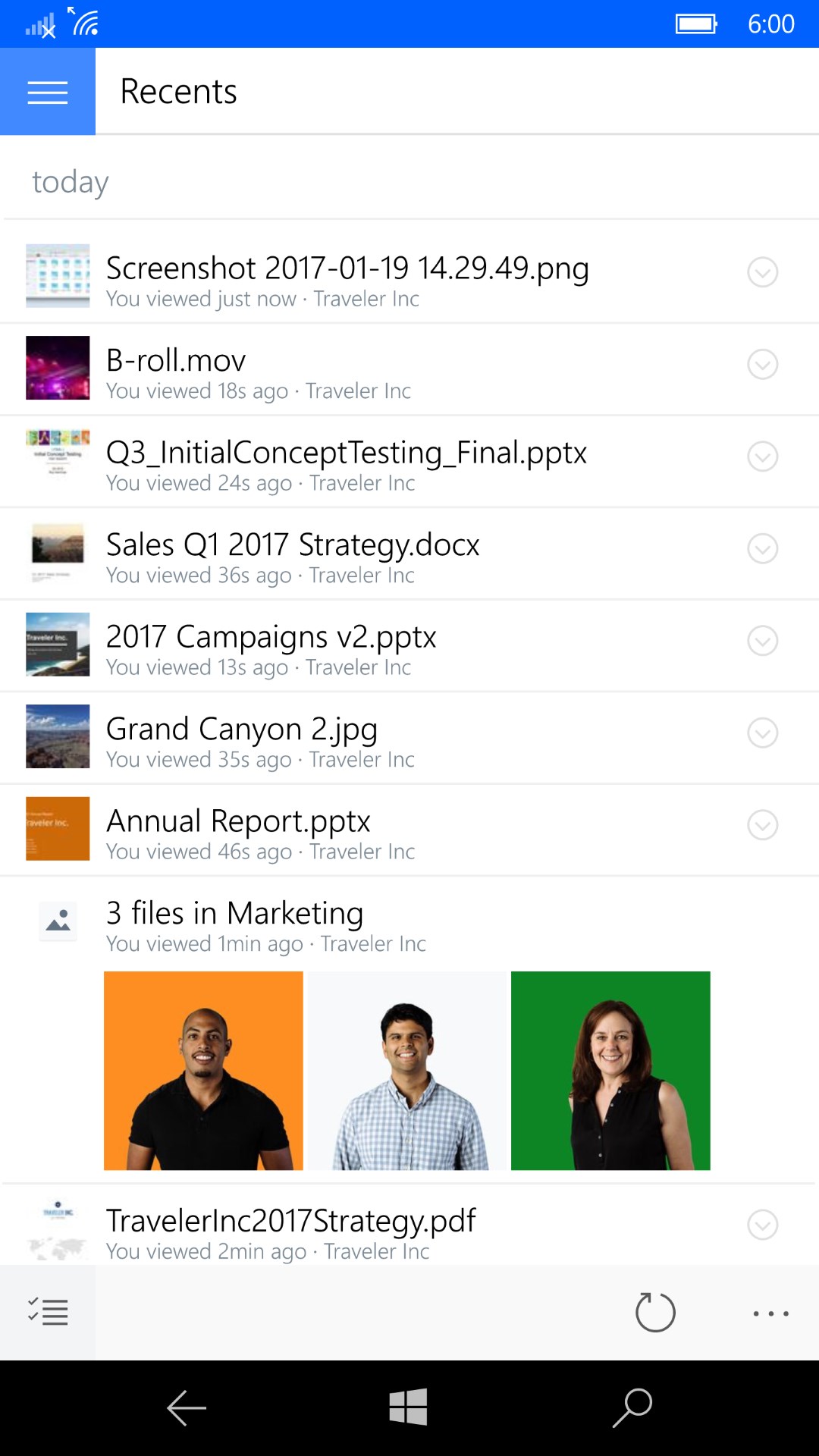Show options for Annual Report.pptx
Screen dimensions: 819x1456
[762, 825]
